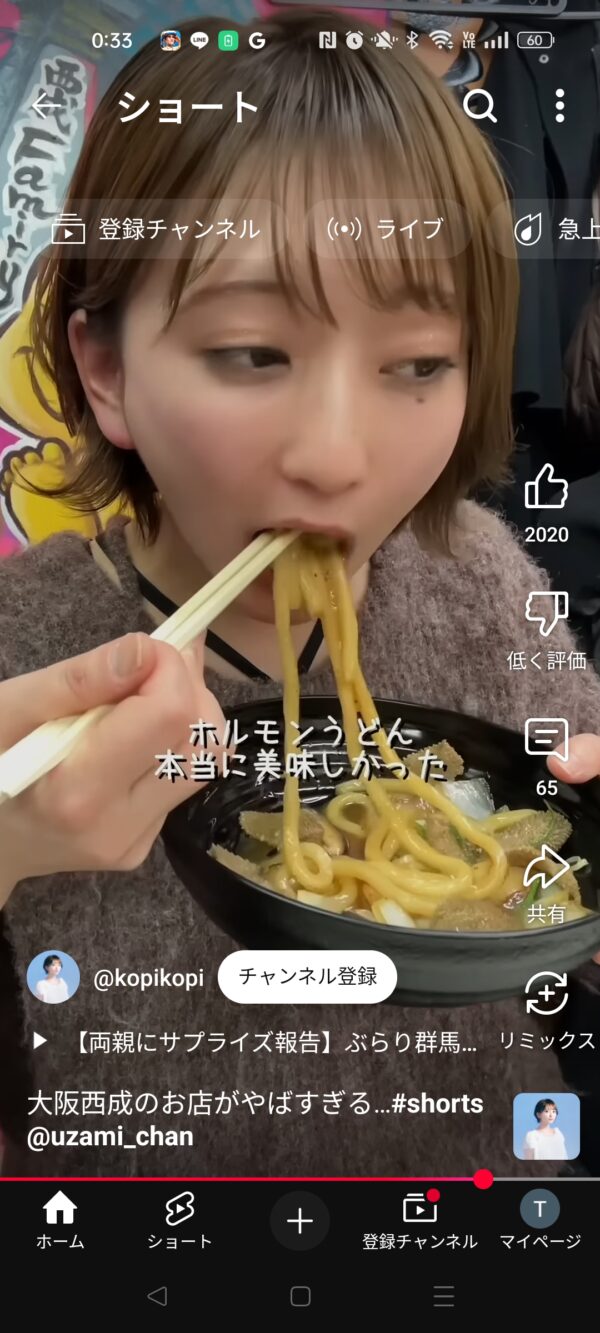Create new content with the plus button
The height and width of the screenshot is (1333, 600).
click(300, 1221)
